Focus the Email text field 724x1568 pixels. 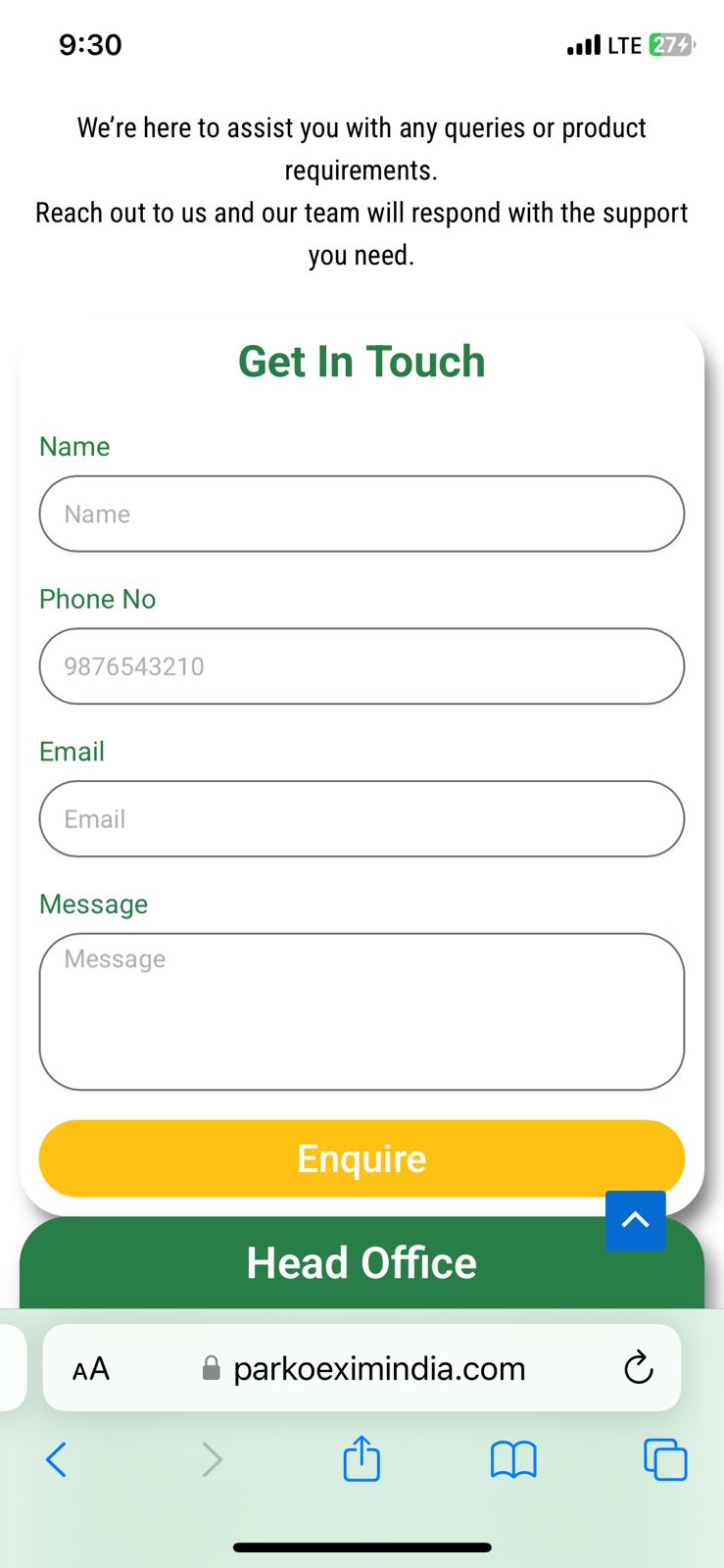pyautogui.click(x=362, y=818)
